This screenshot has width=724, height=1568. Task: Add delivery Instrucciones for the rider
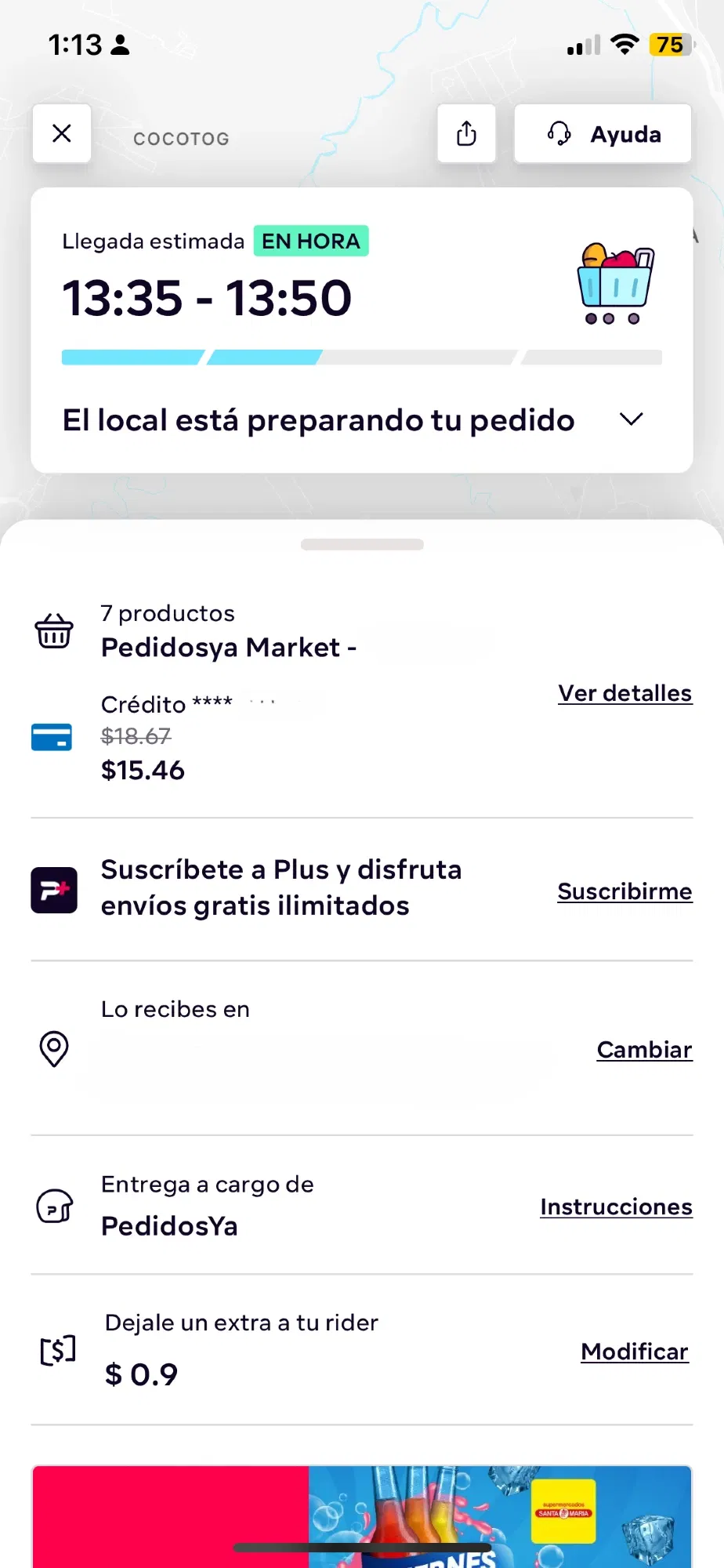pyautogui.click(x=616, y=1207)
